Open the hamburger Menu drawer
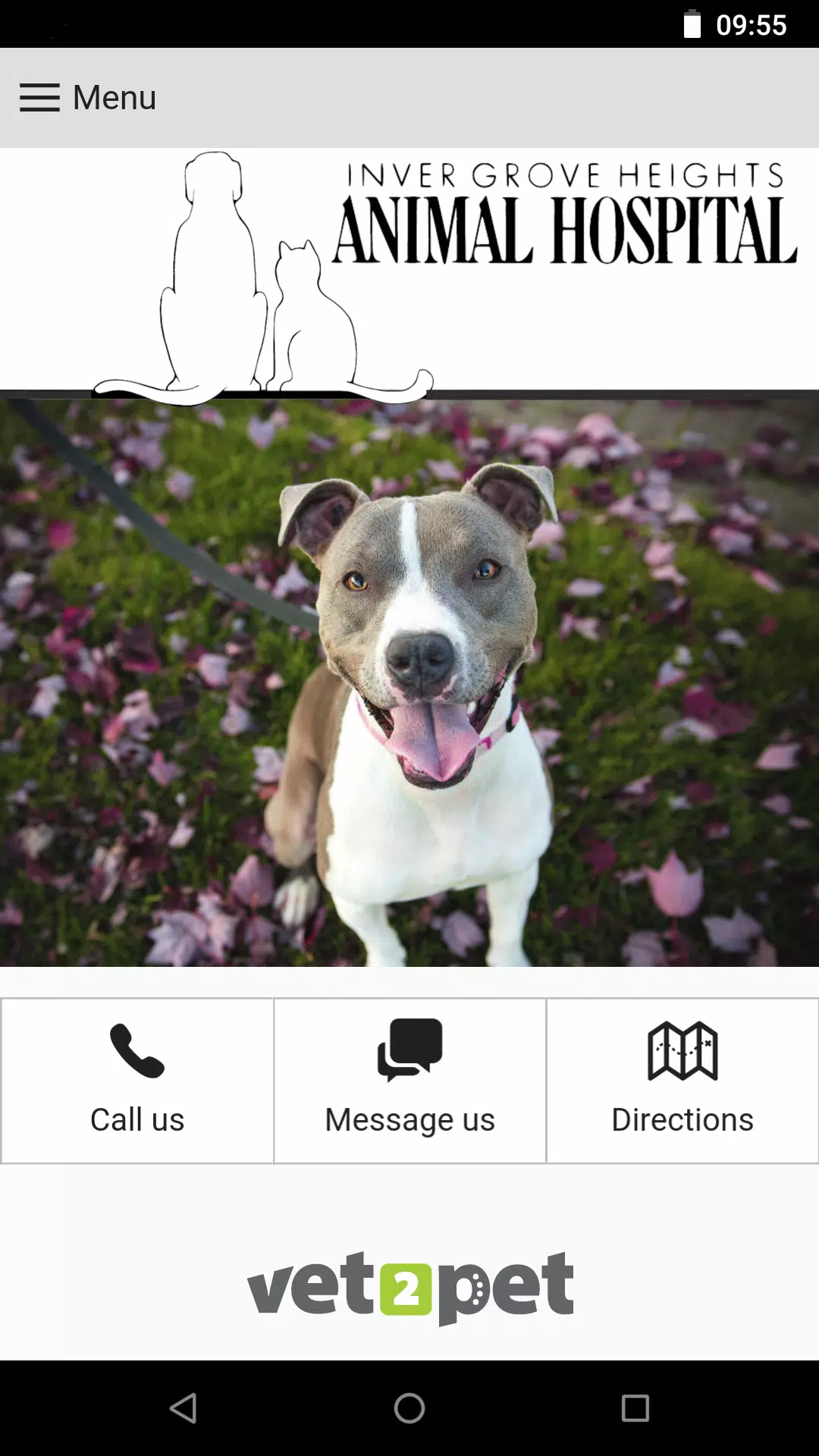 coord(87,98)
